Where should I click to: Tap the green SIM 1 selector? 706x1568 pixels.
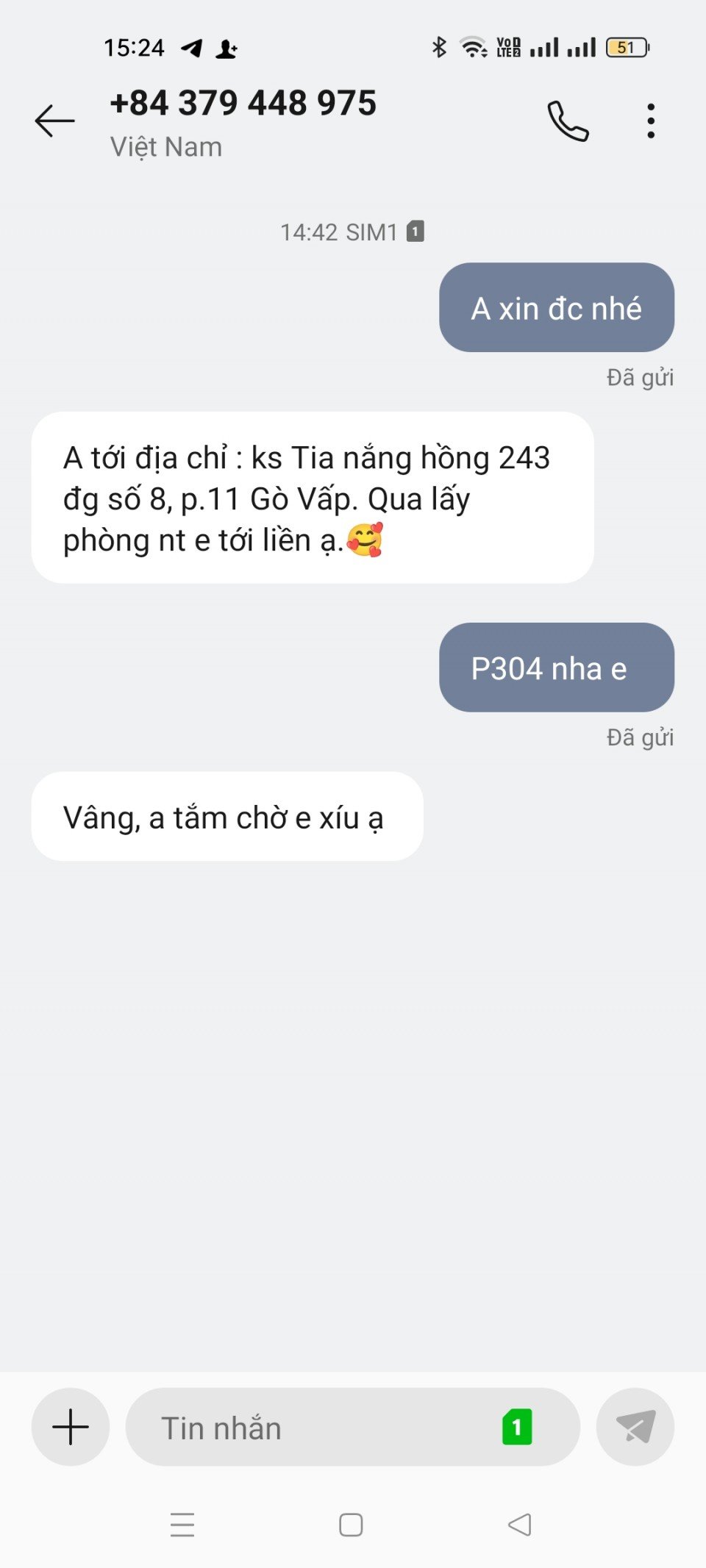pos(517,1427)
